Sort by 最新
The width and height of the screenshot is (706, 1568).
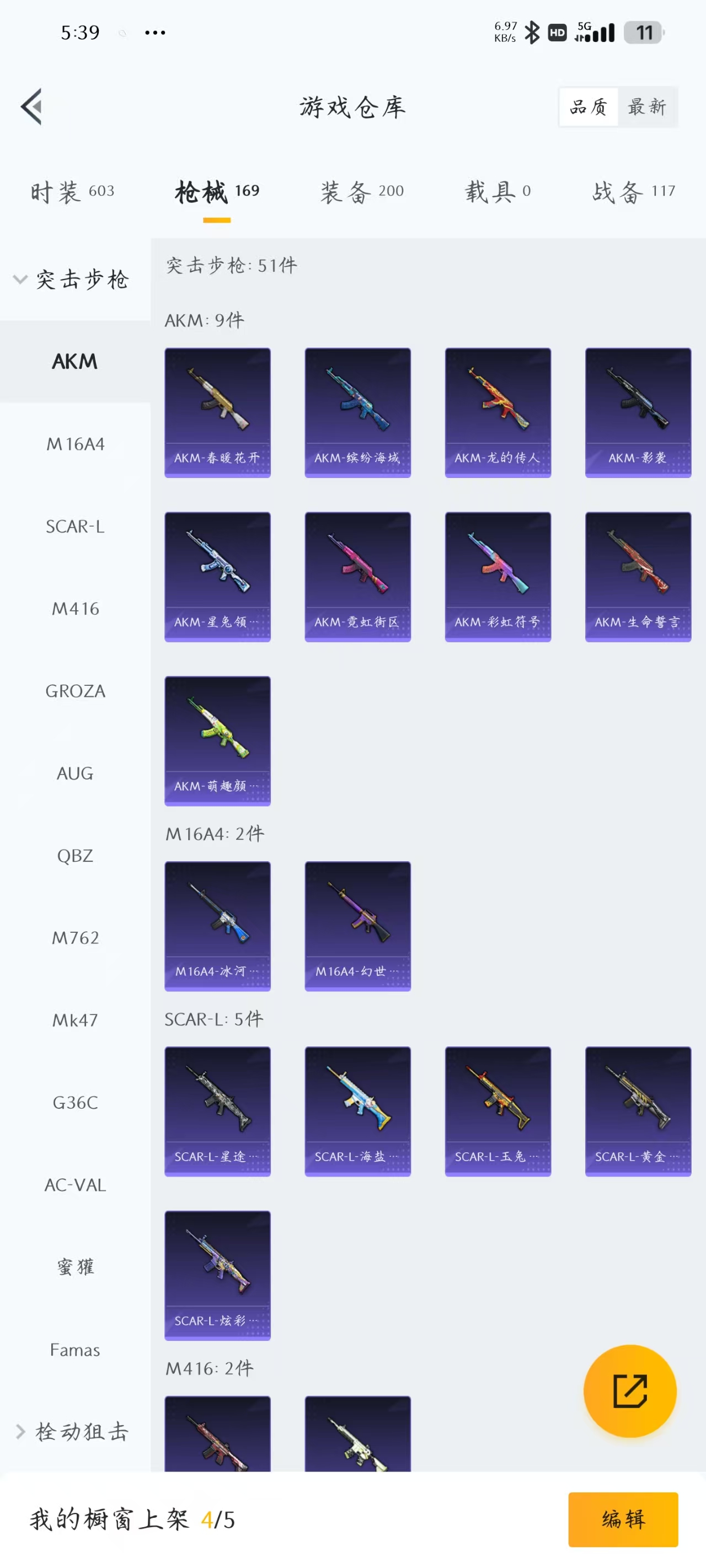(647, 107)
